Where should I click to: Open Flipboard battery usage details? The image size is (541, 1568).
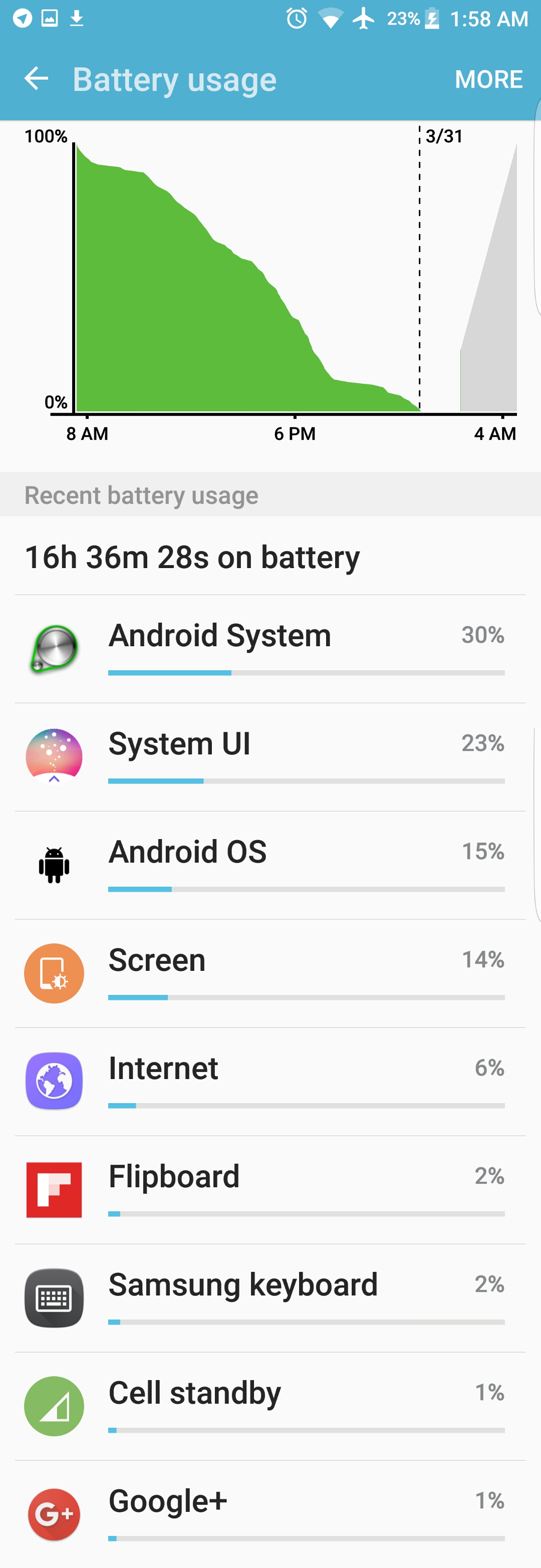pyautogui.click(x=270, y=1189)
